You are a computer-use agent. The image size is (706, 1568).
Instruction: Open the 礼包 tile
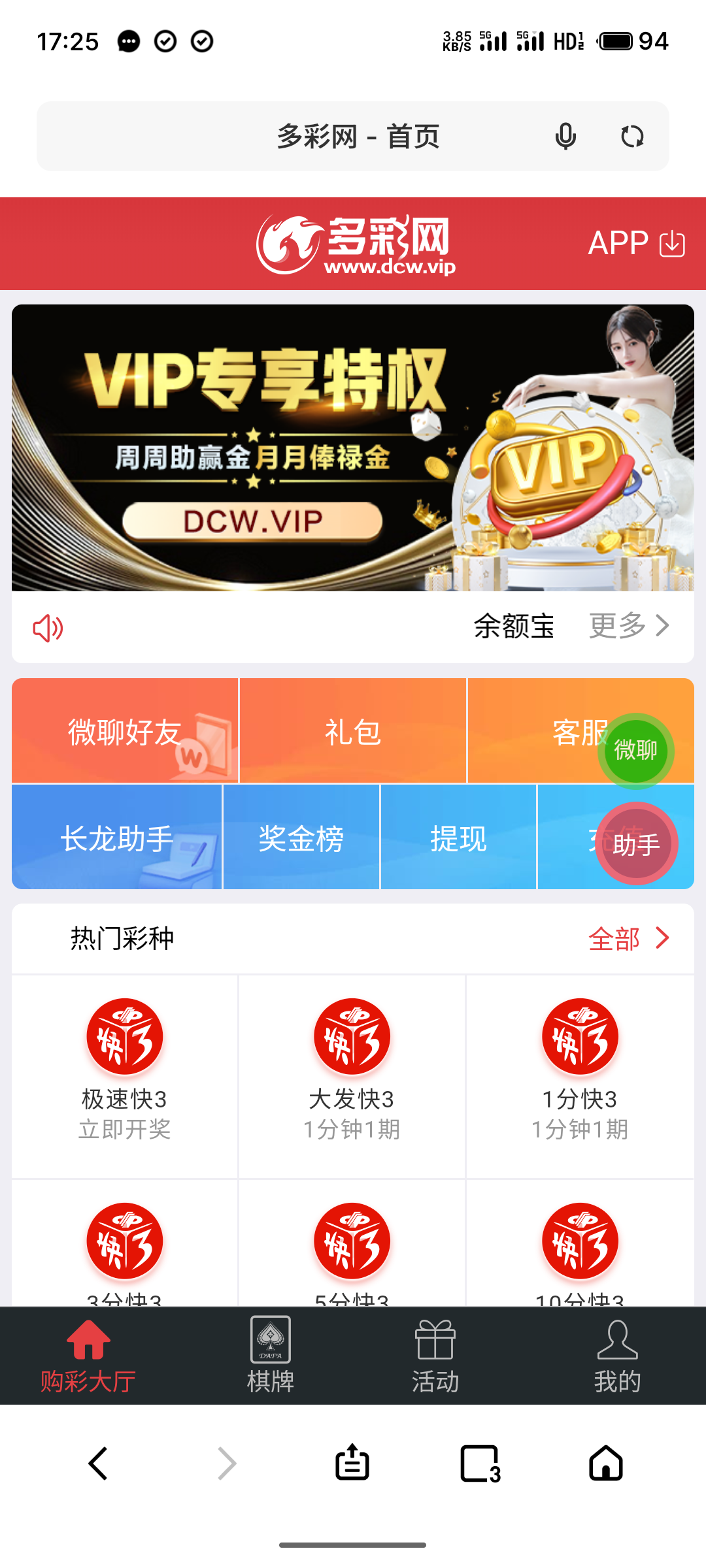click(x=353, y=731)
